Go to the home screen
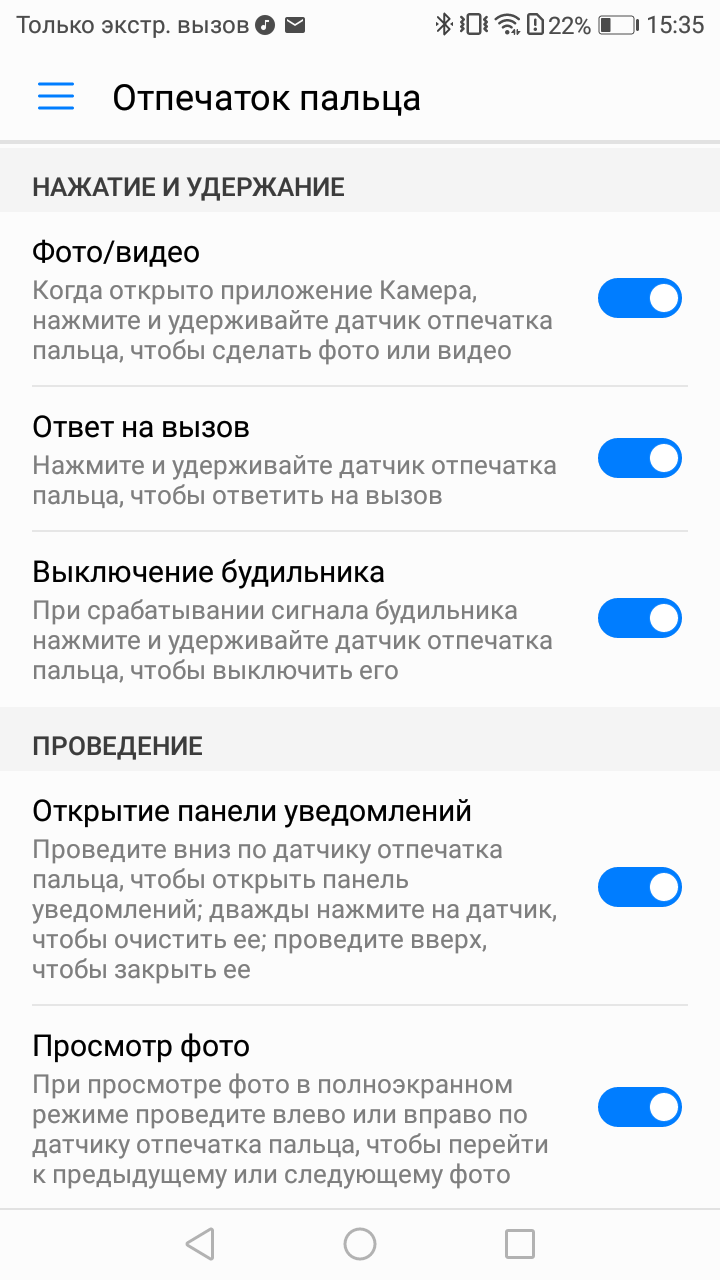Screen dimensions: 720x1280 [360, 1244]
